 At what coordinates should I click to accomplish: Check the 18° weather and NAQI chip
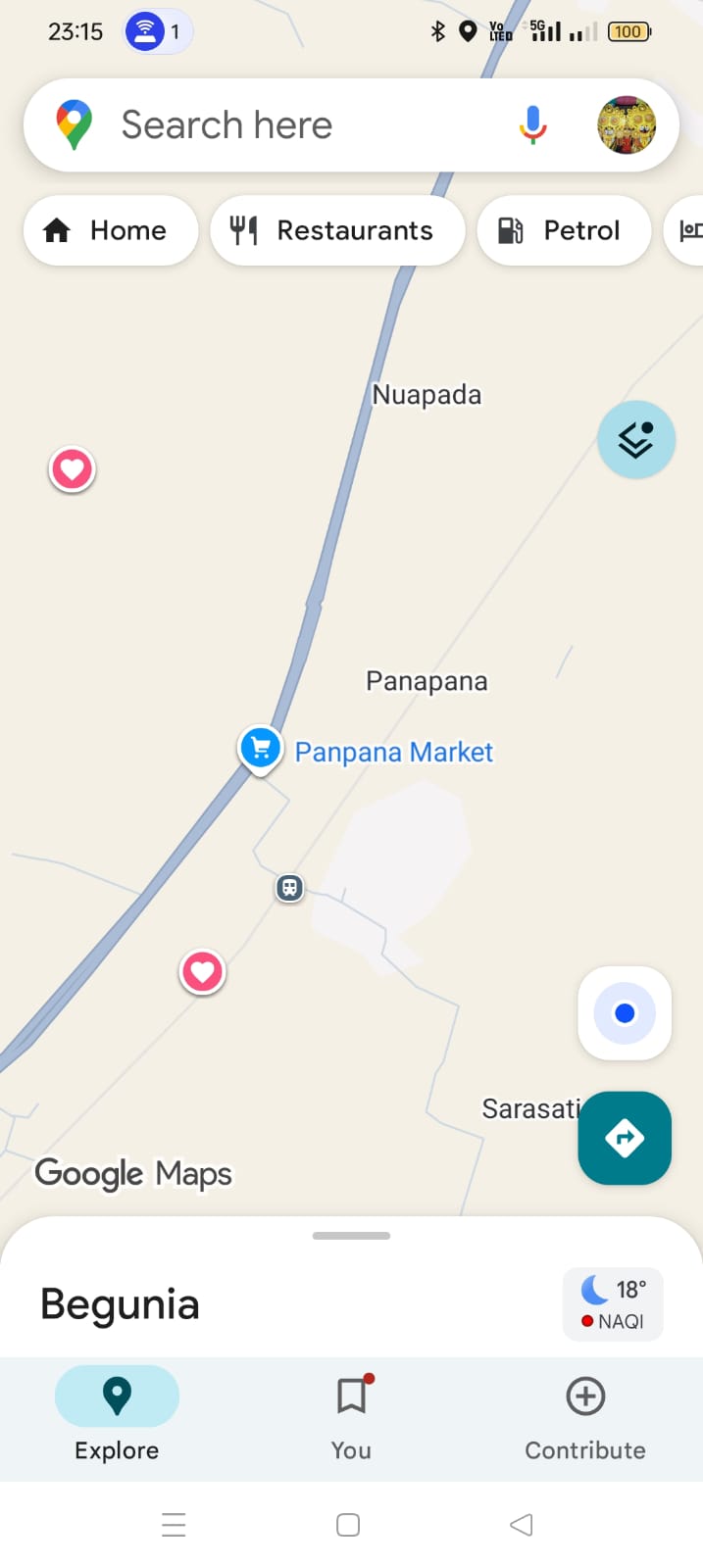[613, 1304]
